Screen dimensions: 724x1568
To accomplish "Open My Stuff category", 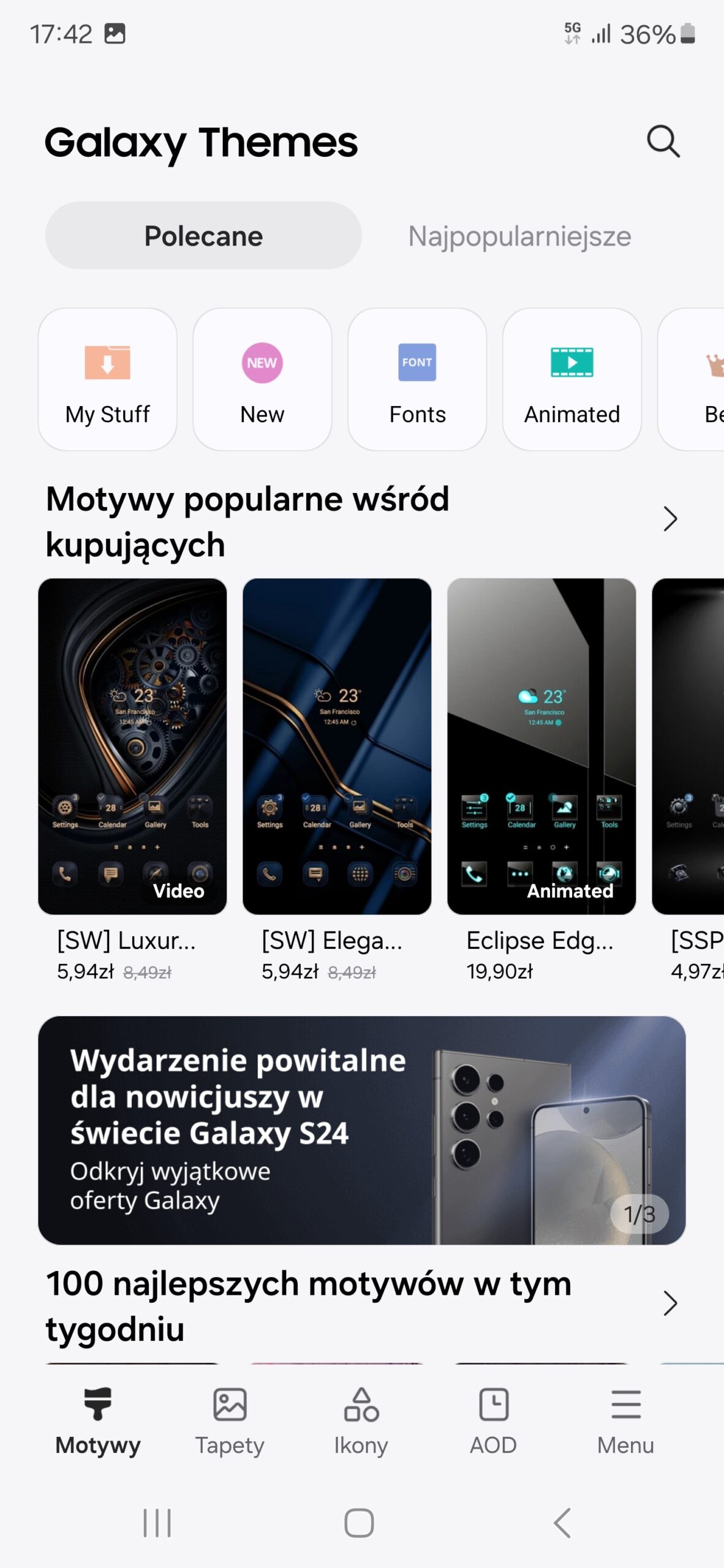I will coord(108,380).
